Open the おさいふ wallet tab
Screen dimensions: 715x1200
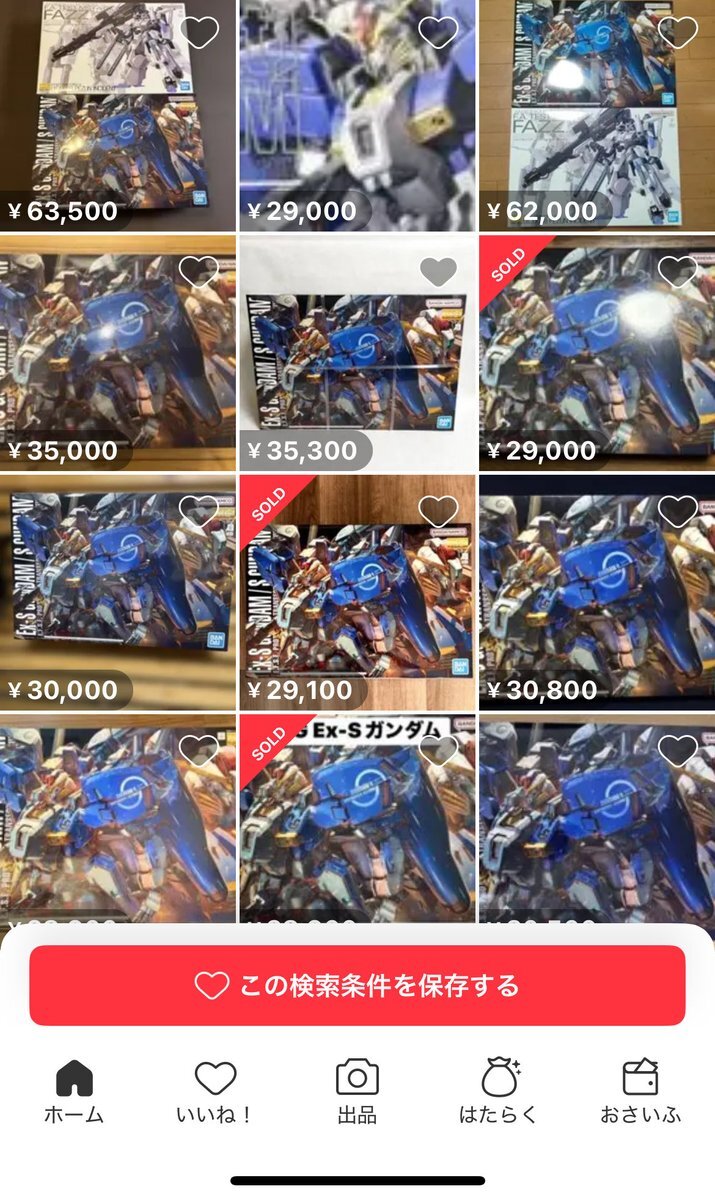click(x=640, y=1092)
